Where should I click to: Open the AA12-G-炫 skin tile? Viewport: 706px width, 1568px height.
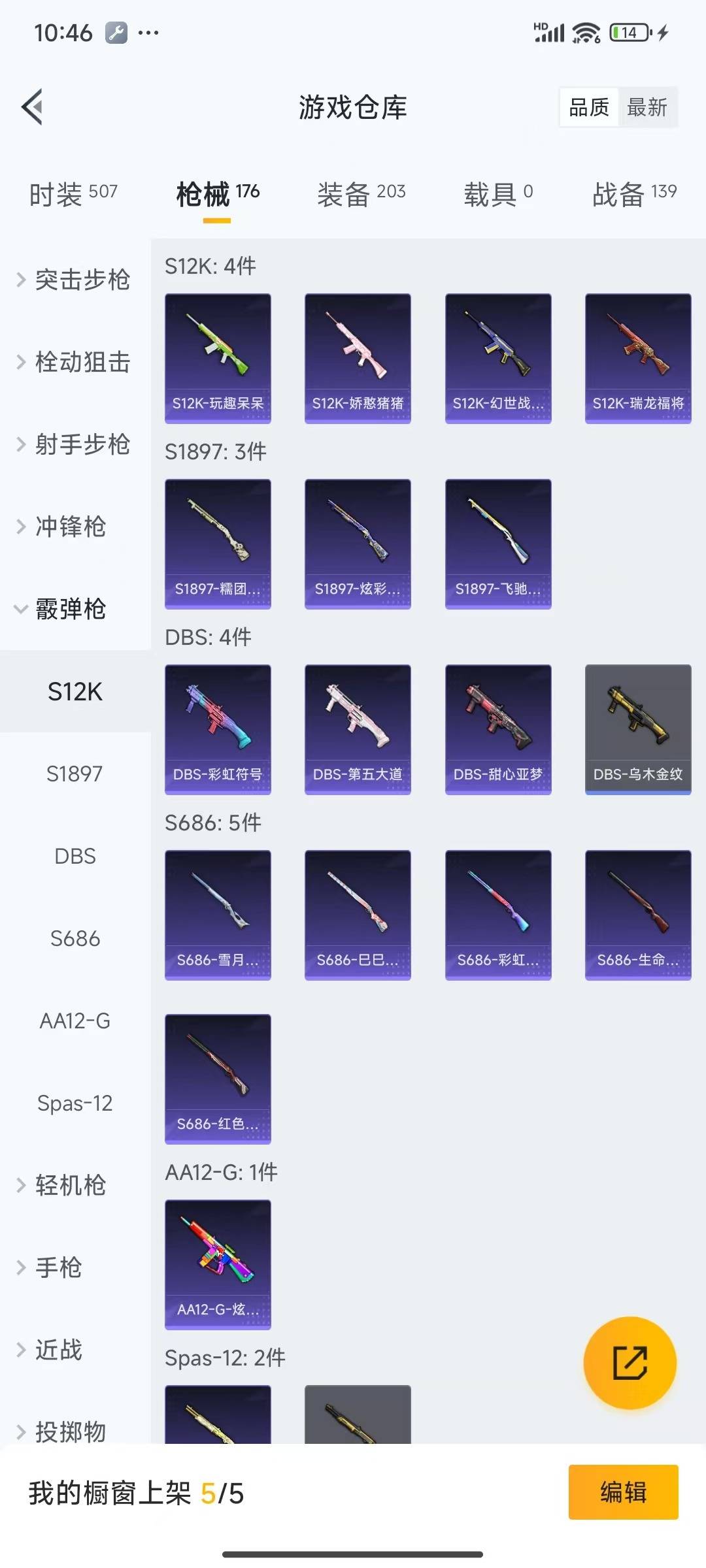click(x=218, y=1264)
